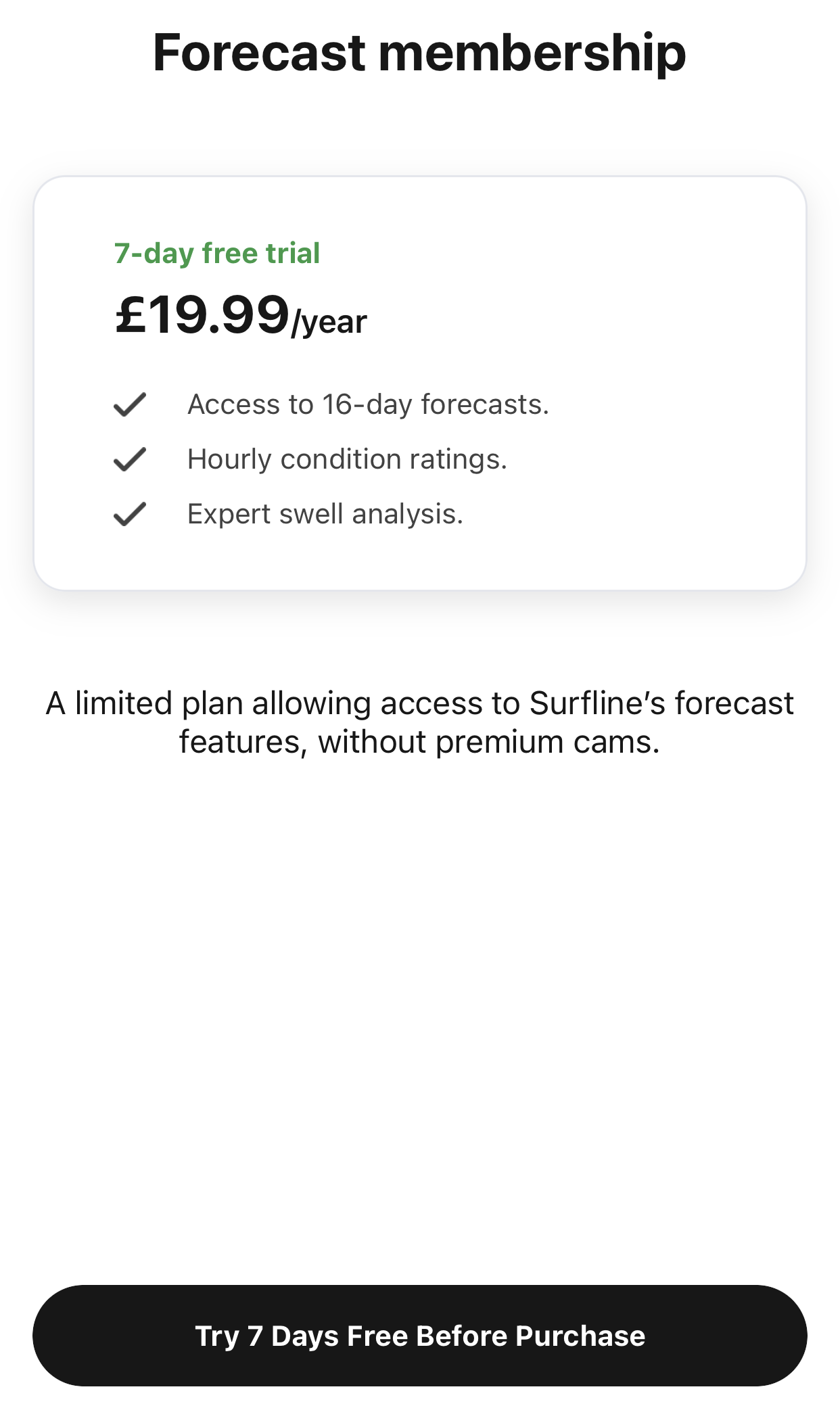840x1406 pixels.
Task: Select the £19.99/year plan card
Action: (x=419, y=383)
